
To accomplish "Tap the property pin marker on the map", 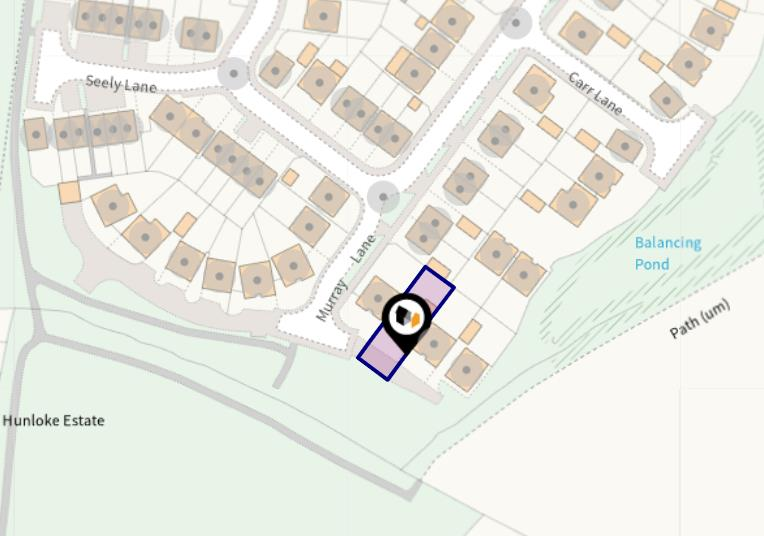I will (405, 320).
